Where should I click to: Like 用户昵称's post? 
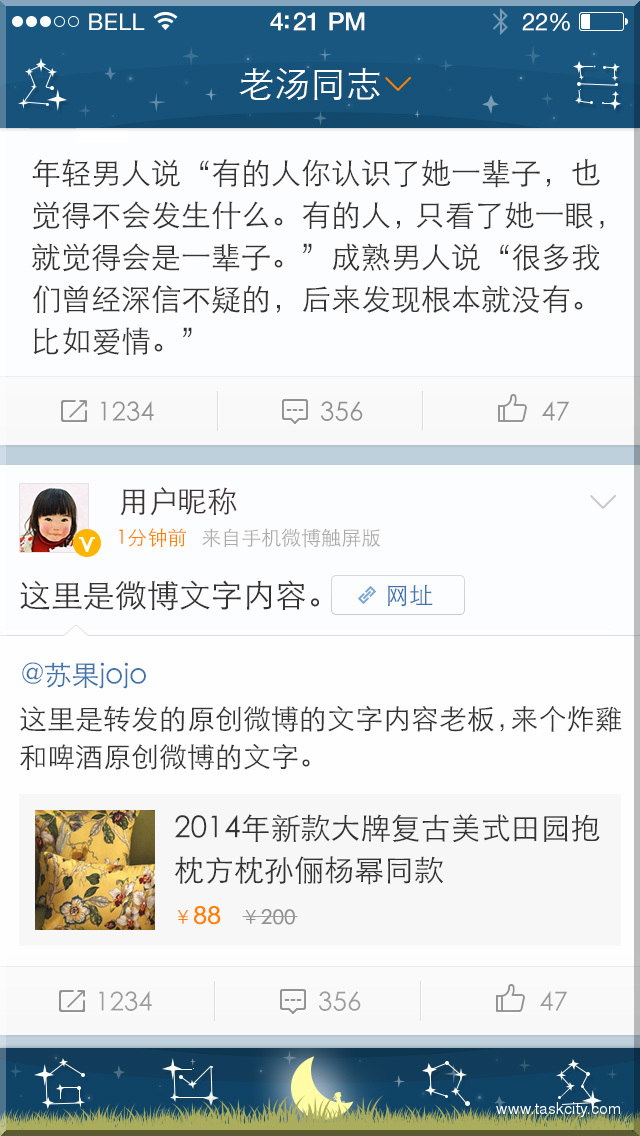[531, 1001]
